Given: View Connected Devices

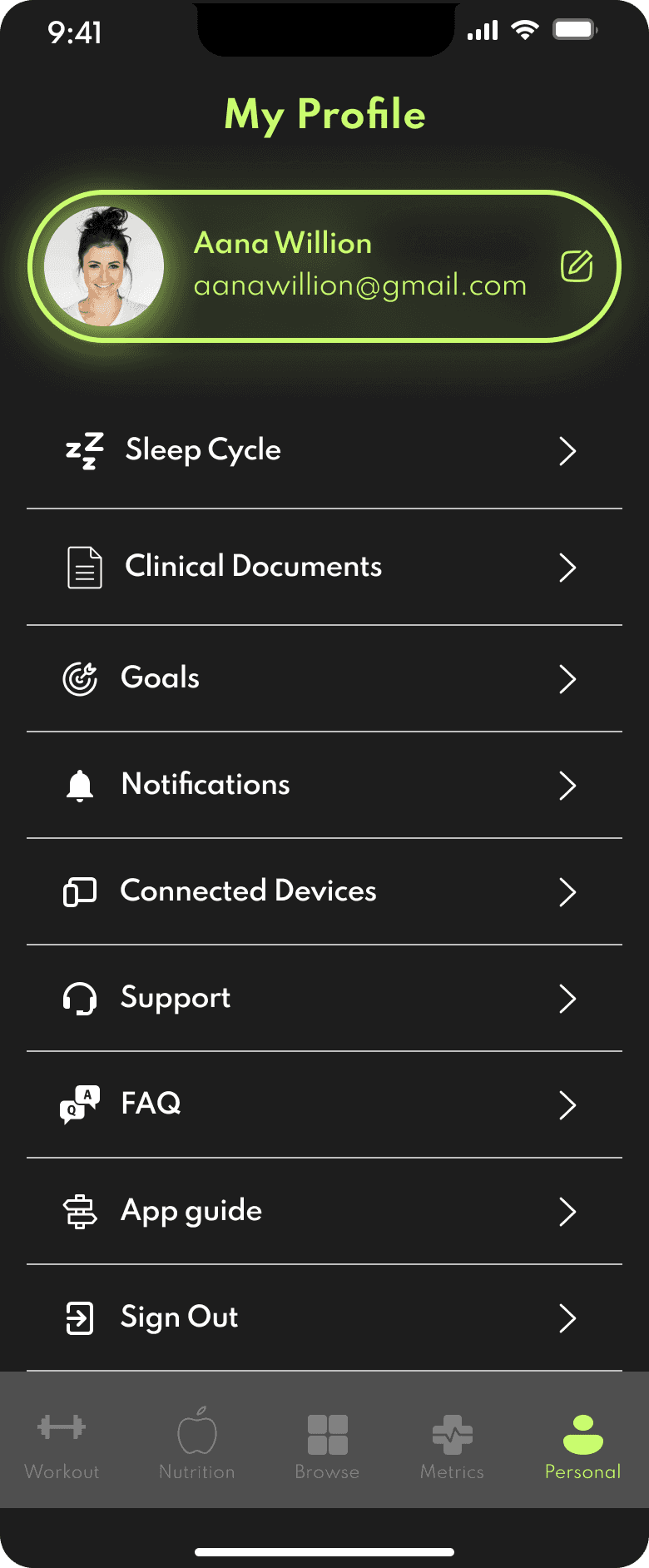Looking at the screenshot, I should coord(324,891).
